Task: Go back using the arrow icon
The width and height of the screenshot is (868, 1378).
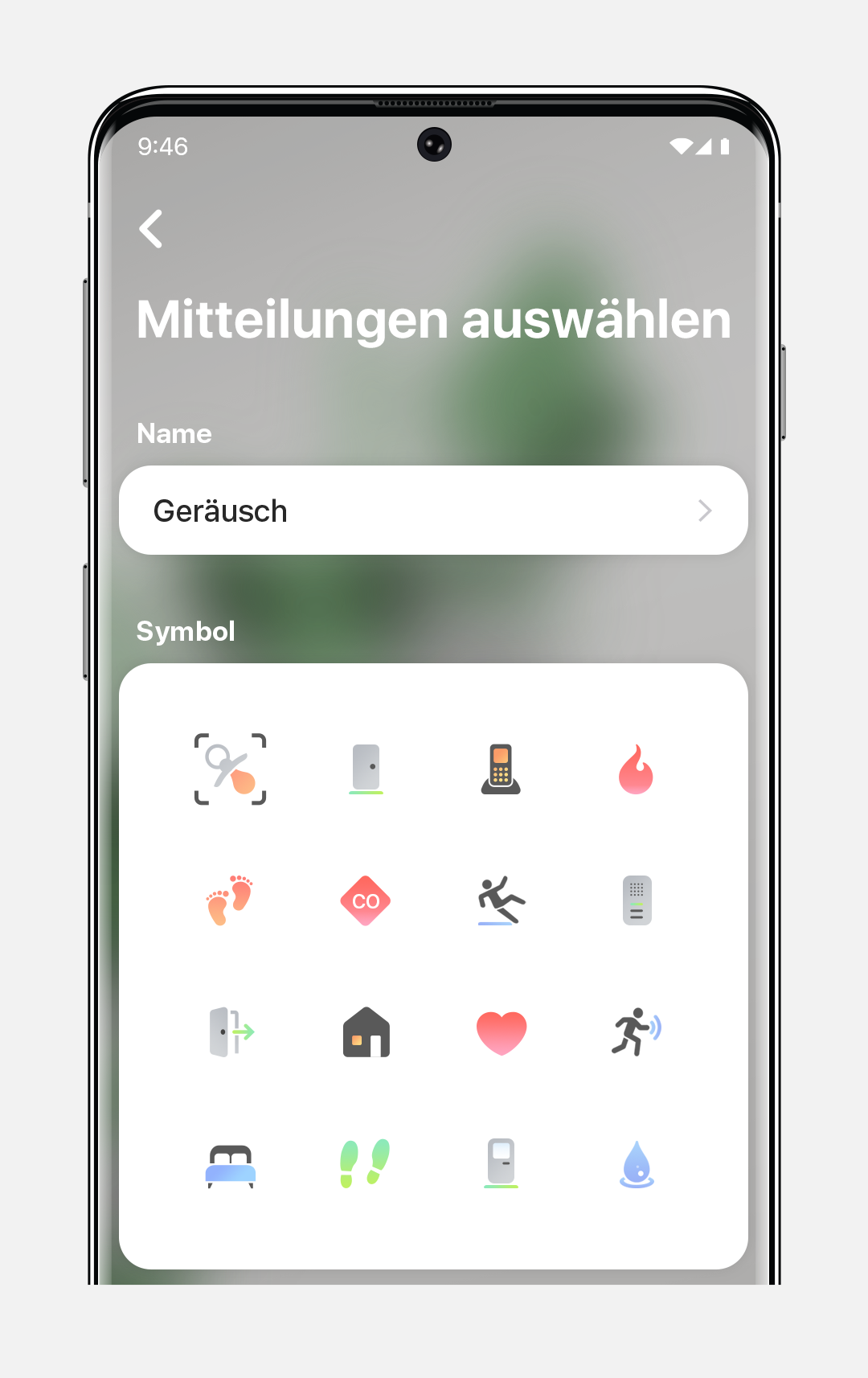Action: click(151, 229)
